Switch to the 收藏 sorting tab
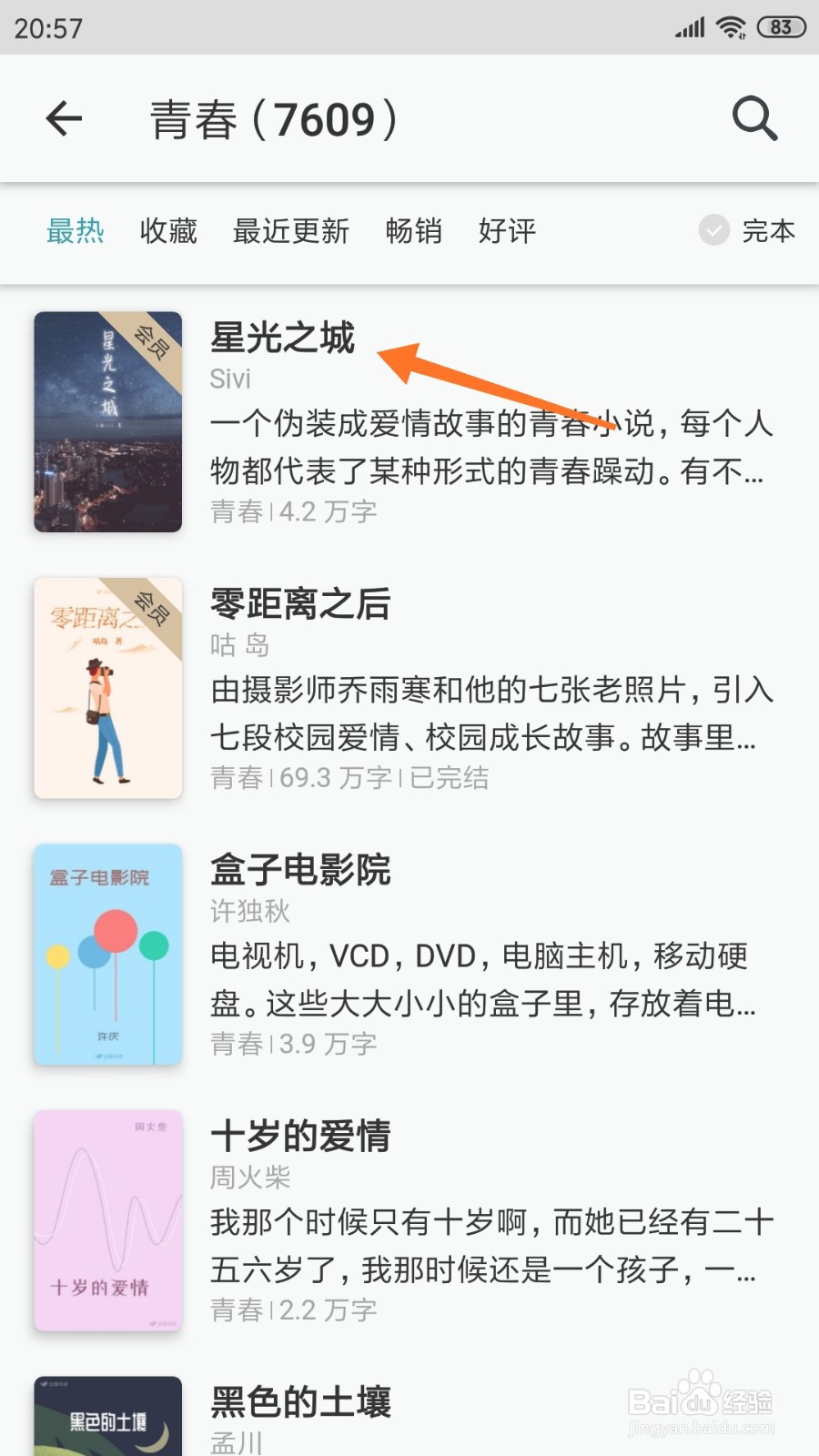The image size is (819, 1456). [167, 232]
